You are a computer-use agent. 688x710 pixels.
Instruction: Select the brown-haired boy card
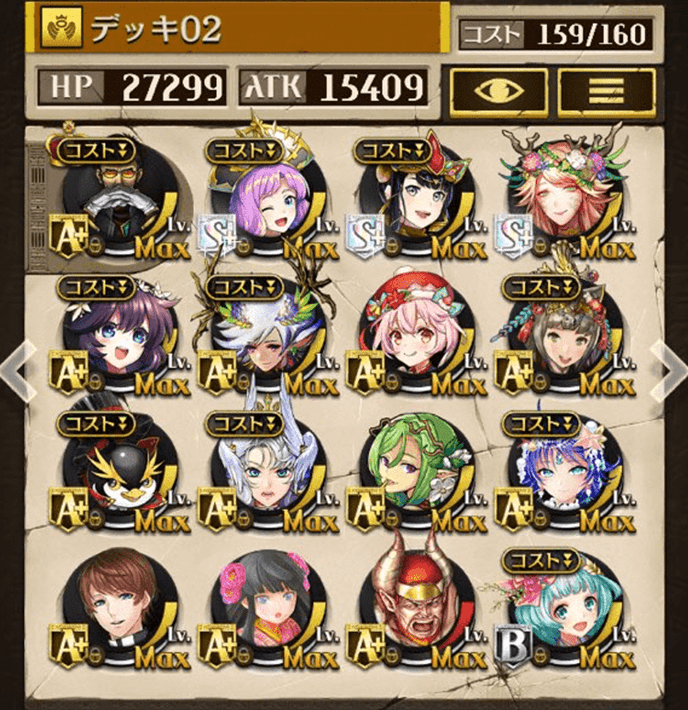pyautogui.click(x=114, y=612)
